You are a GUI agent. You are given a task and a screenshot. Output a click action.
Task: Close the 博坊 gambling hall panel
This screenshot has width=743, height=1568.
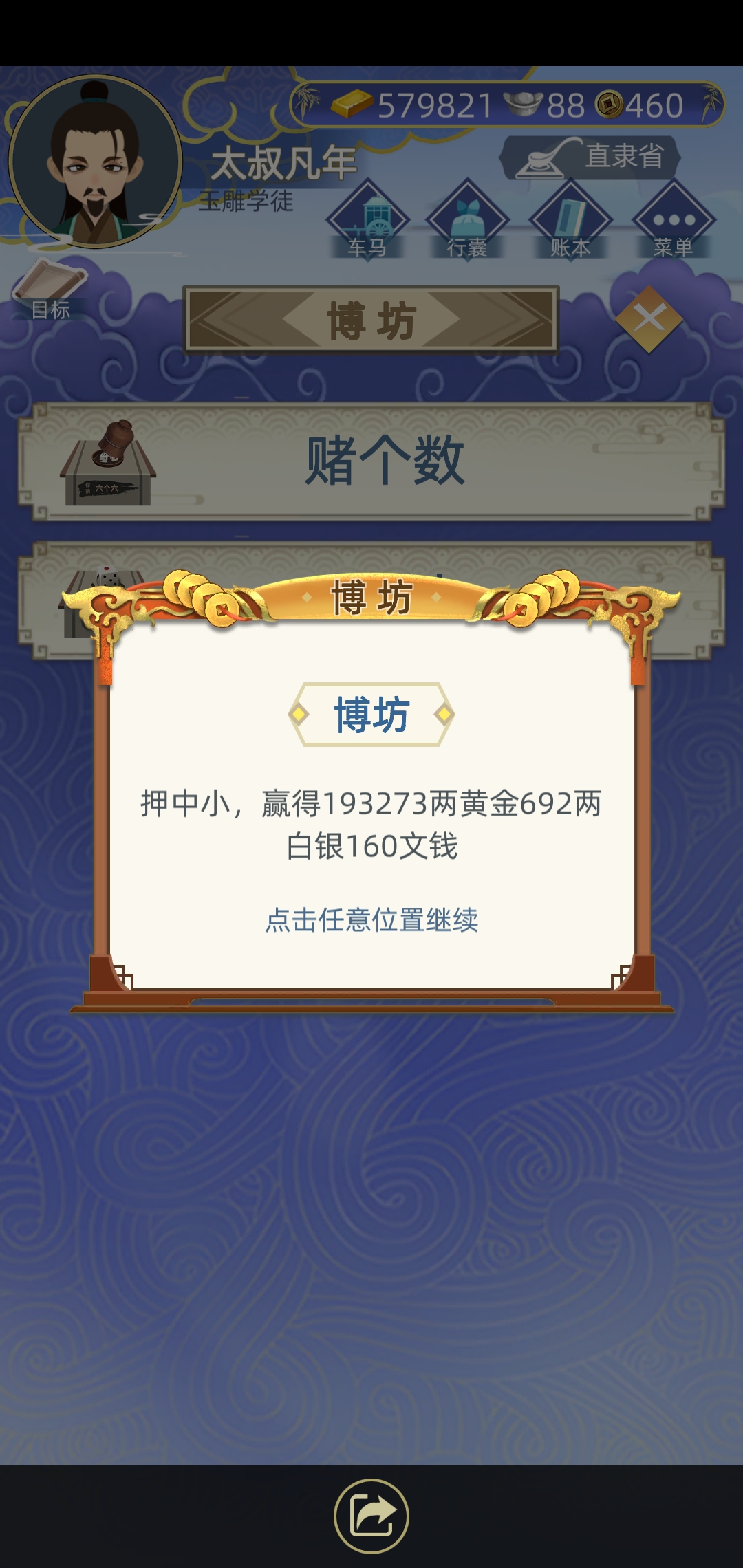(648, 318)
